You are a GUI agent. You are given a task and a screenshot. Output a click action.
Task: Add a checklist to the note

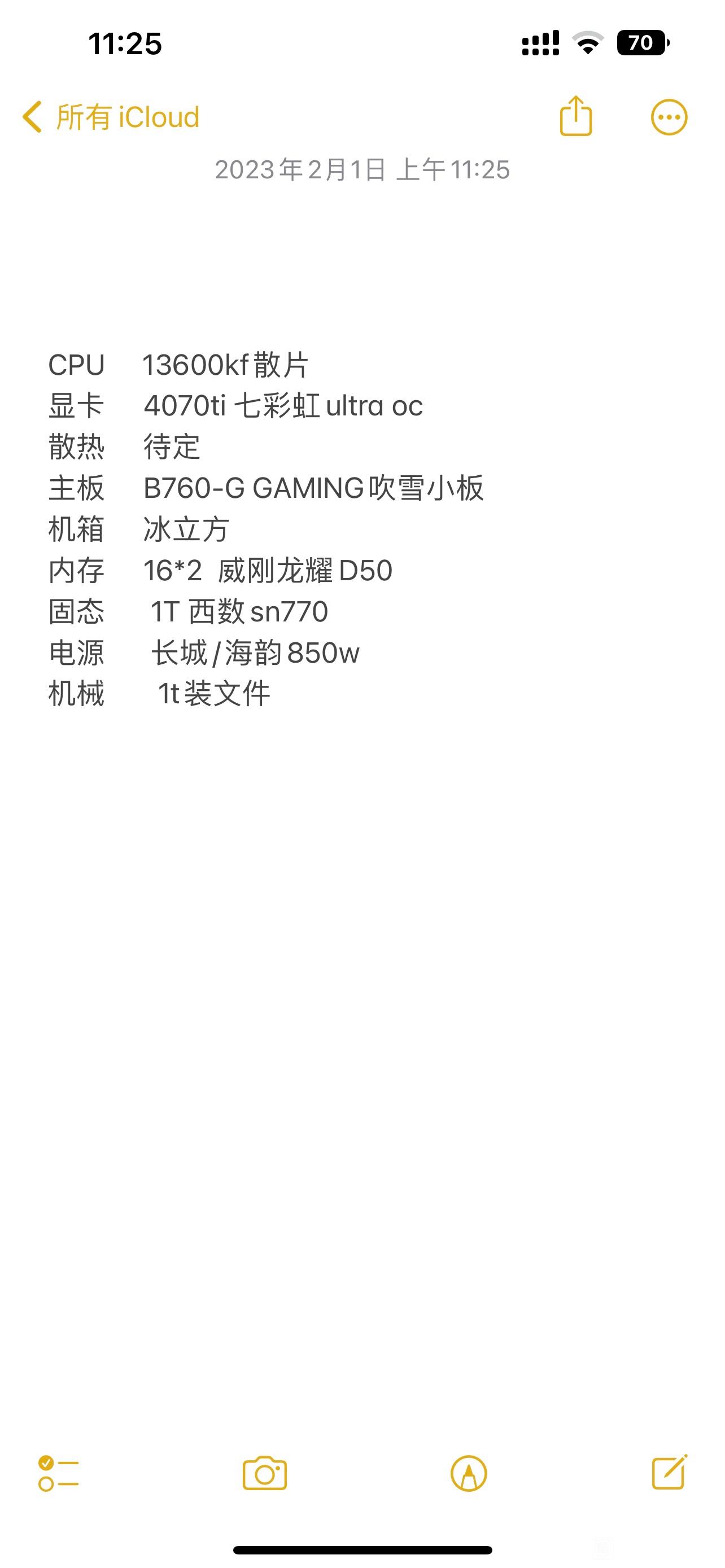click(x=58, y=1474)
